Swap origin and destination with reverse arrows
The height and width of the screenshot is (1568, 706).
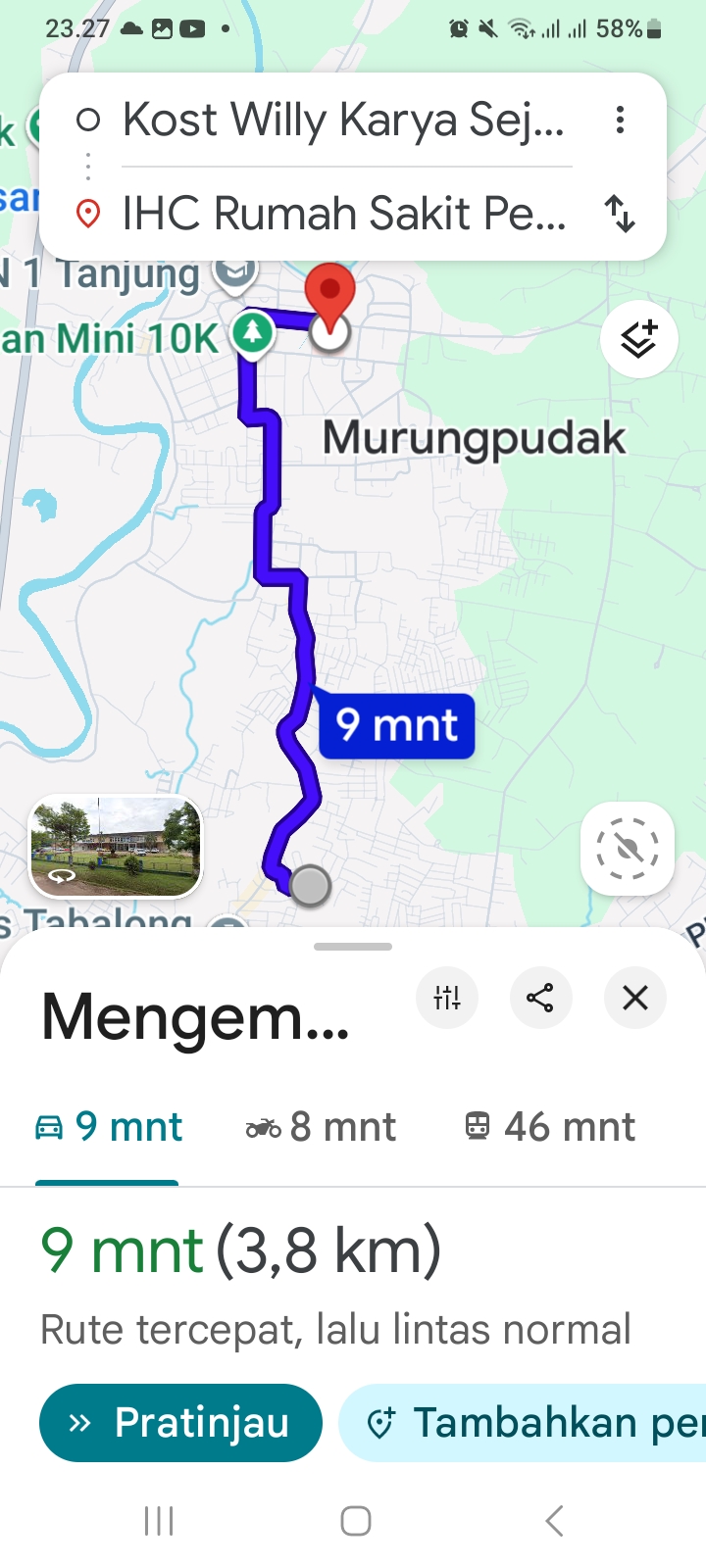622,216
